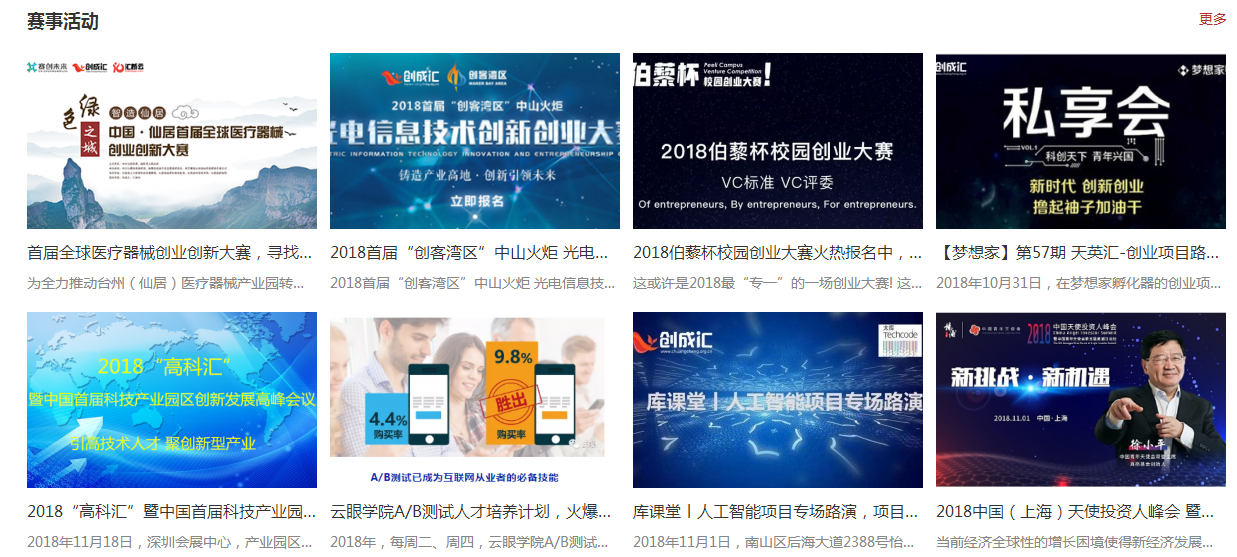The height and width of the screenshot is (557, 1237).
Task: Open the 【梦想家】第57期 天英汇 event card
Action: [x=1081, y=141]
